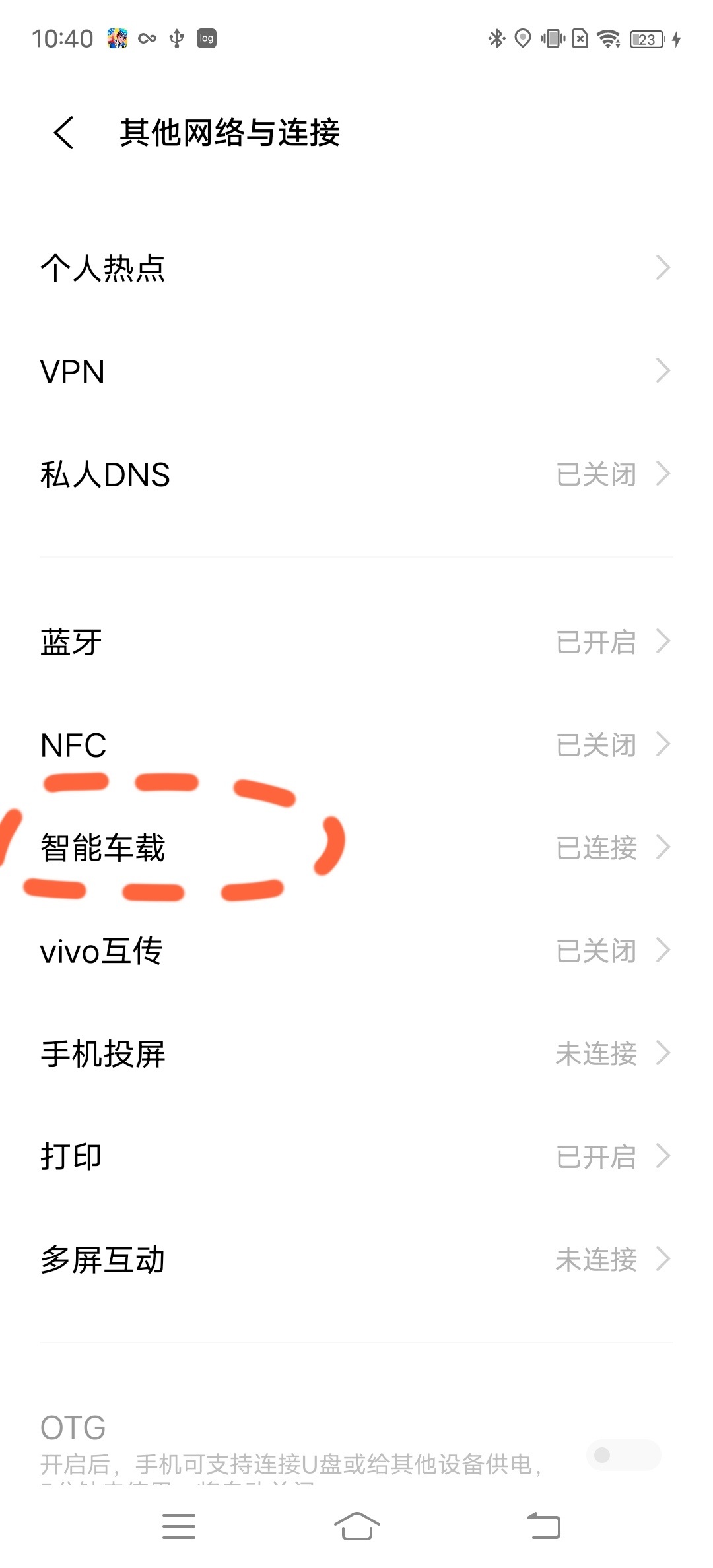This screenshot has height=1568, width=713.
Task: Open 蓝牙 settings
Action: 356,642
